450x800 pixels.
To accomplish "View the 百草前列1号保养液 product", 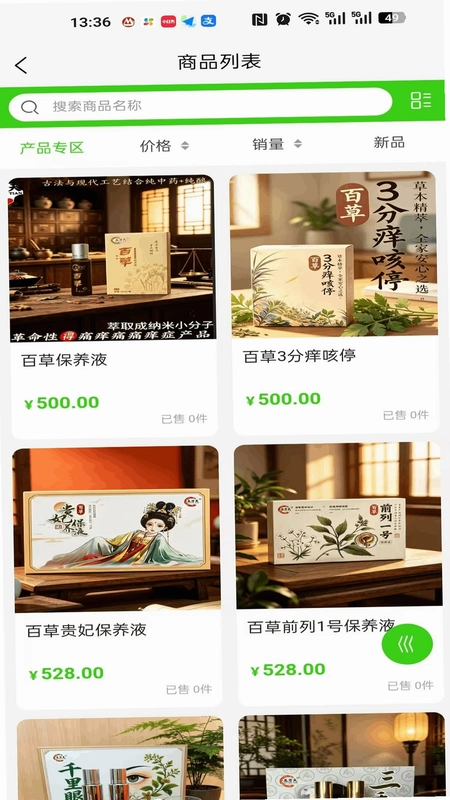I will point(339,574).
